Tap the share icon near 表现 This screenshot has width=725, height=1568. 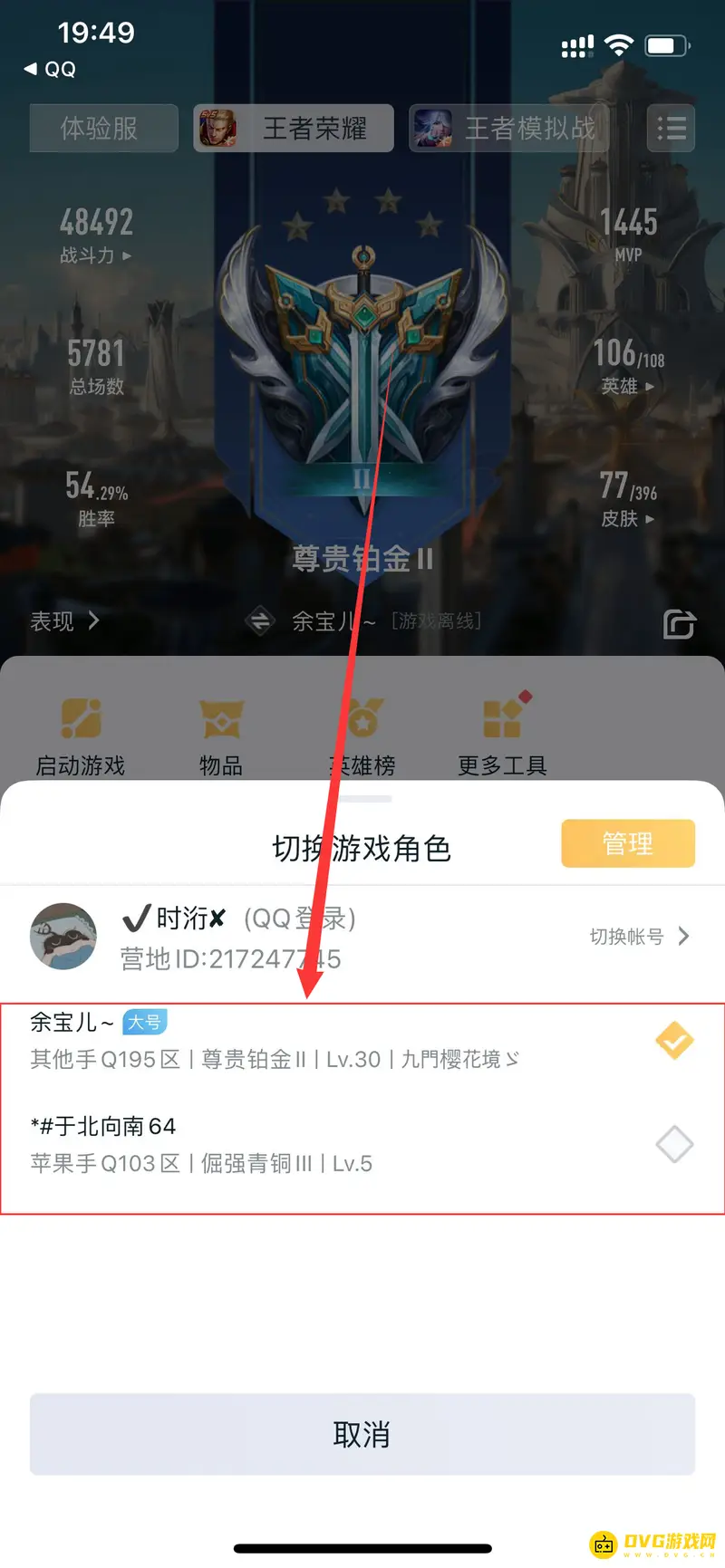click(679, 624)
